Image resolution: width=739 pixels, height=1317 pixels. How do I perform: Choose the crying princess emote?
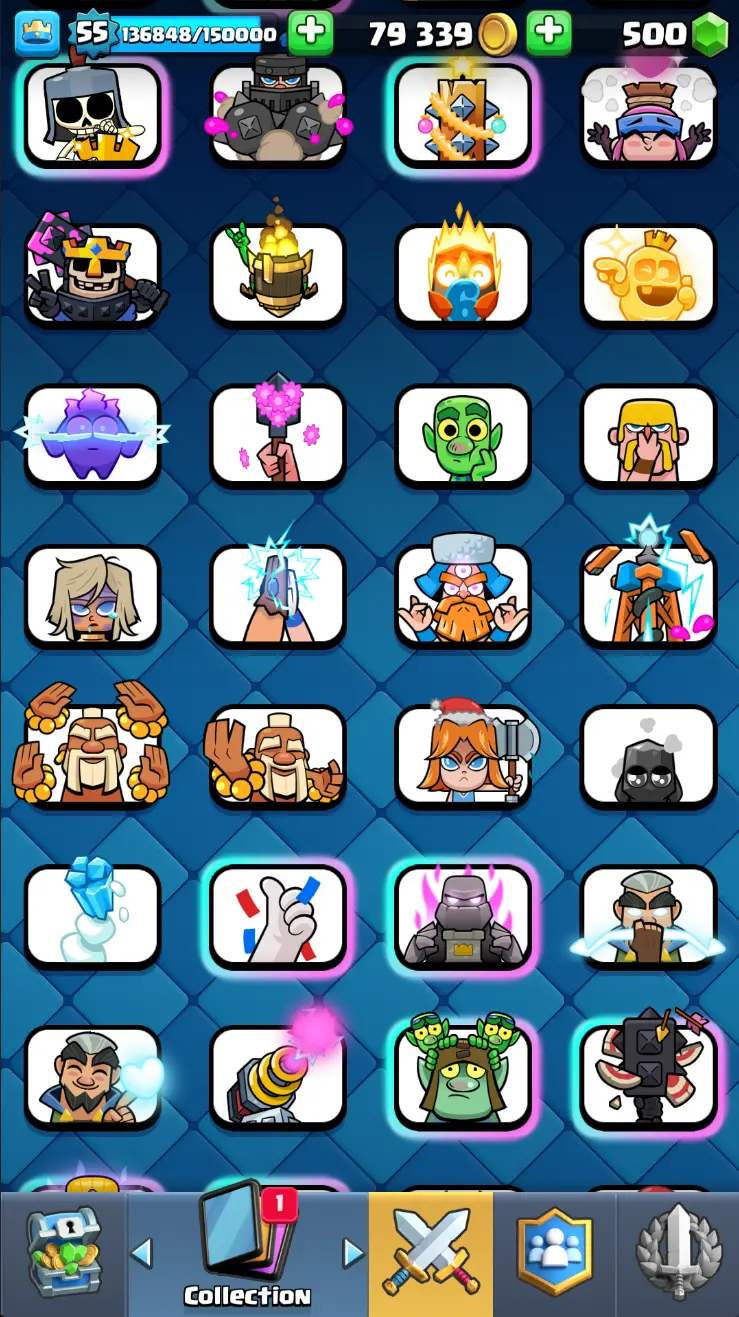pyautogui.click(x=92, y=596)
